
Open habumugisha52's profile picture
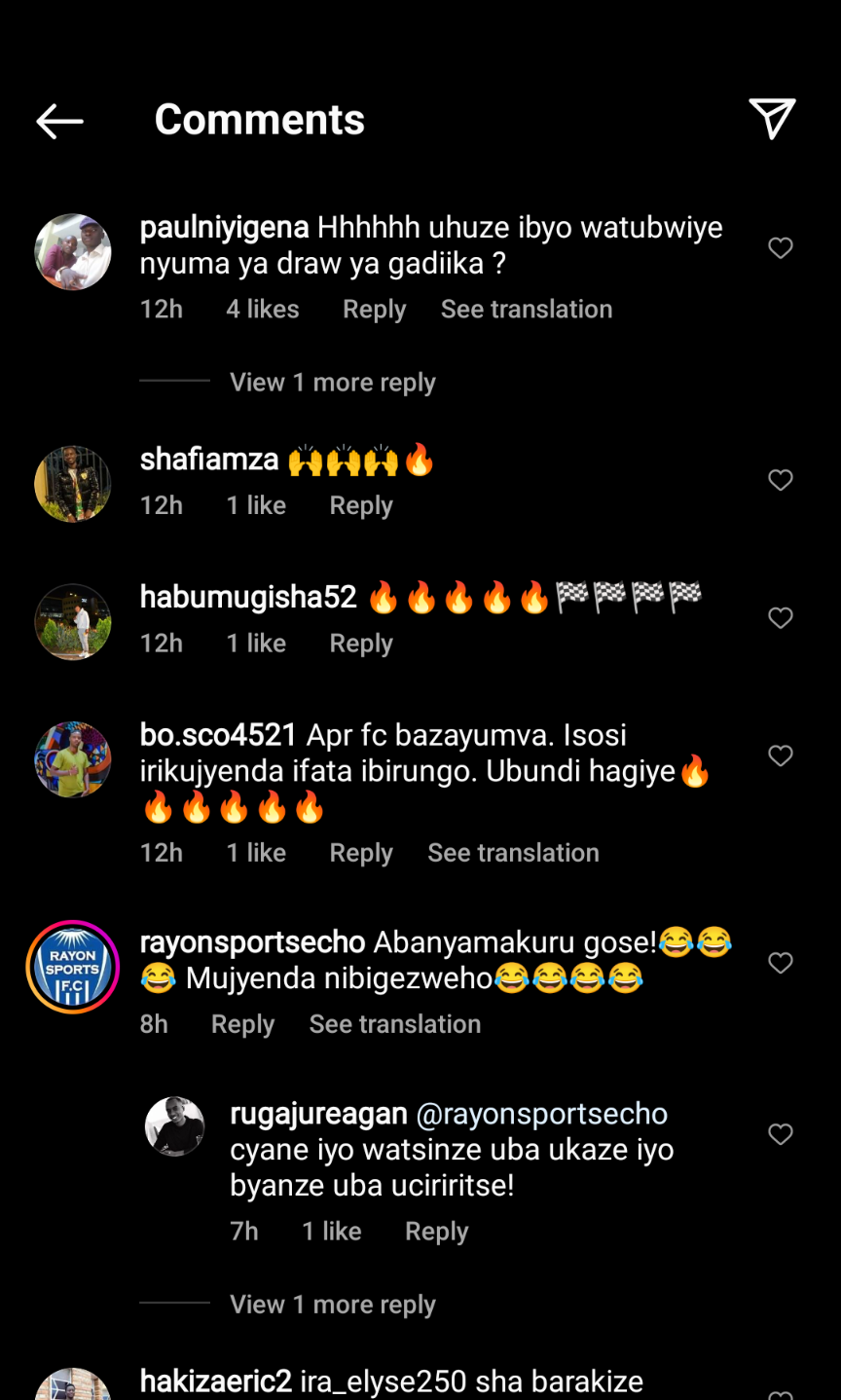click(x=73, y=622)
